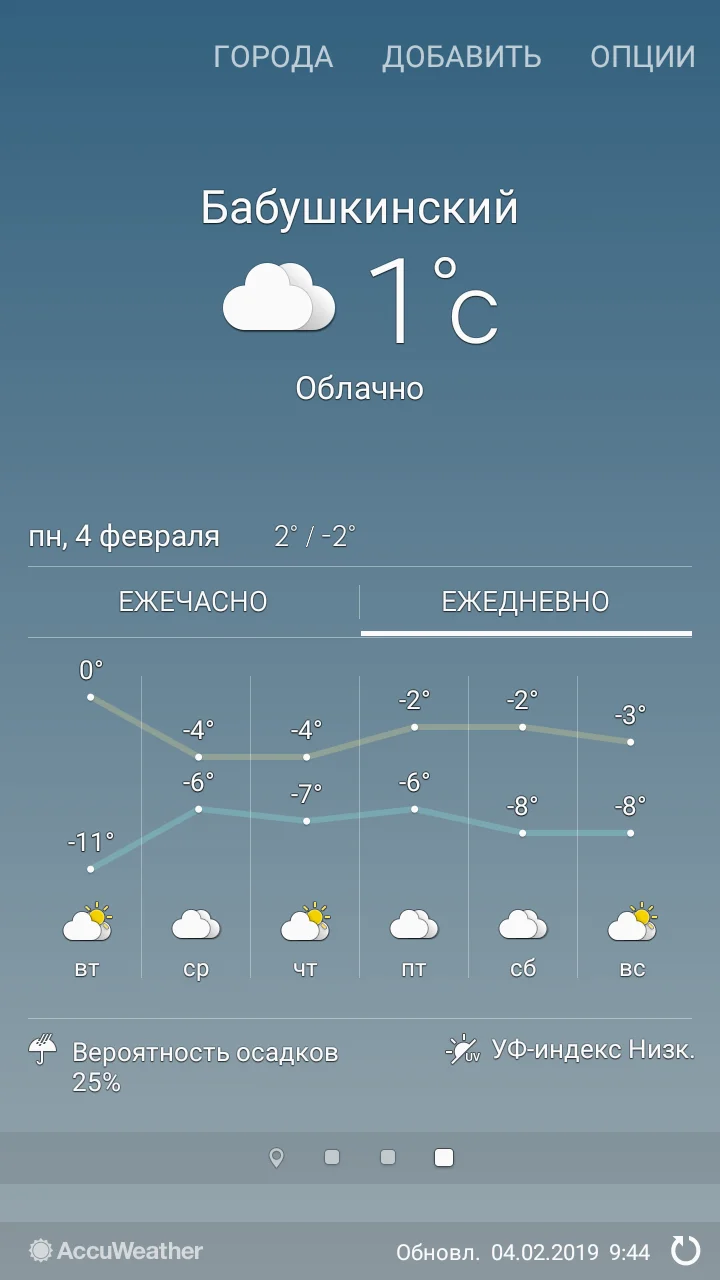
Task: Switch to the ЕЖЕЧАСНО tab
Action: [x=192, y=601]
